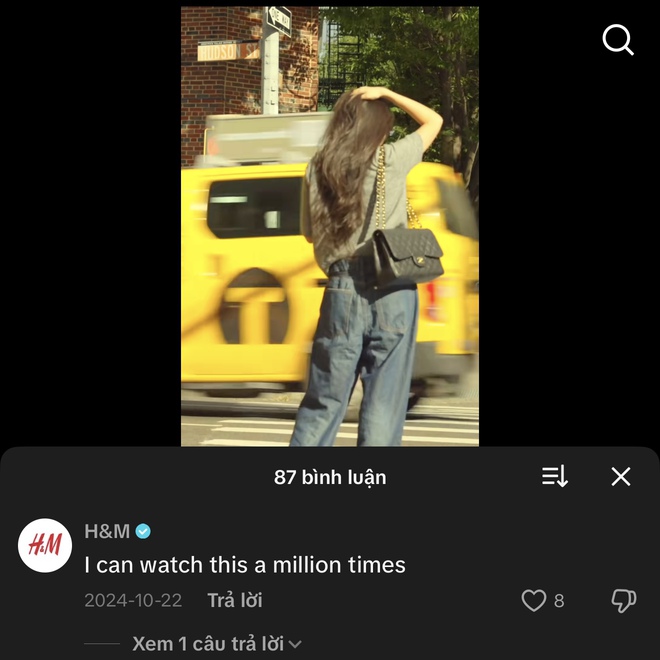Dislike H&M's comment
The image size is (660, 660).
pos(623,600)
